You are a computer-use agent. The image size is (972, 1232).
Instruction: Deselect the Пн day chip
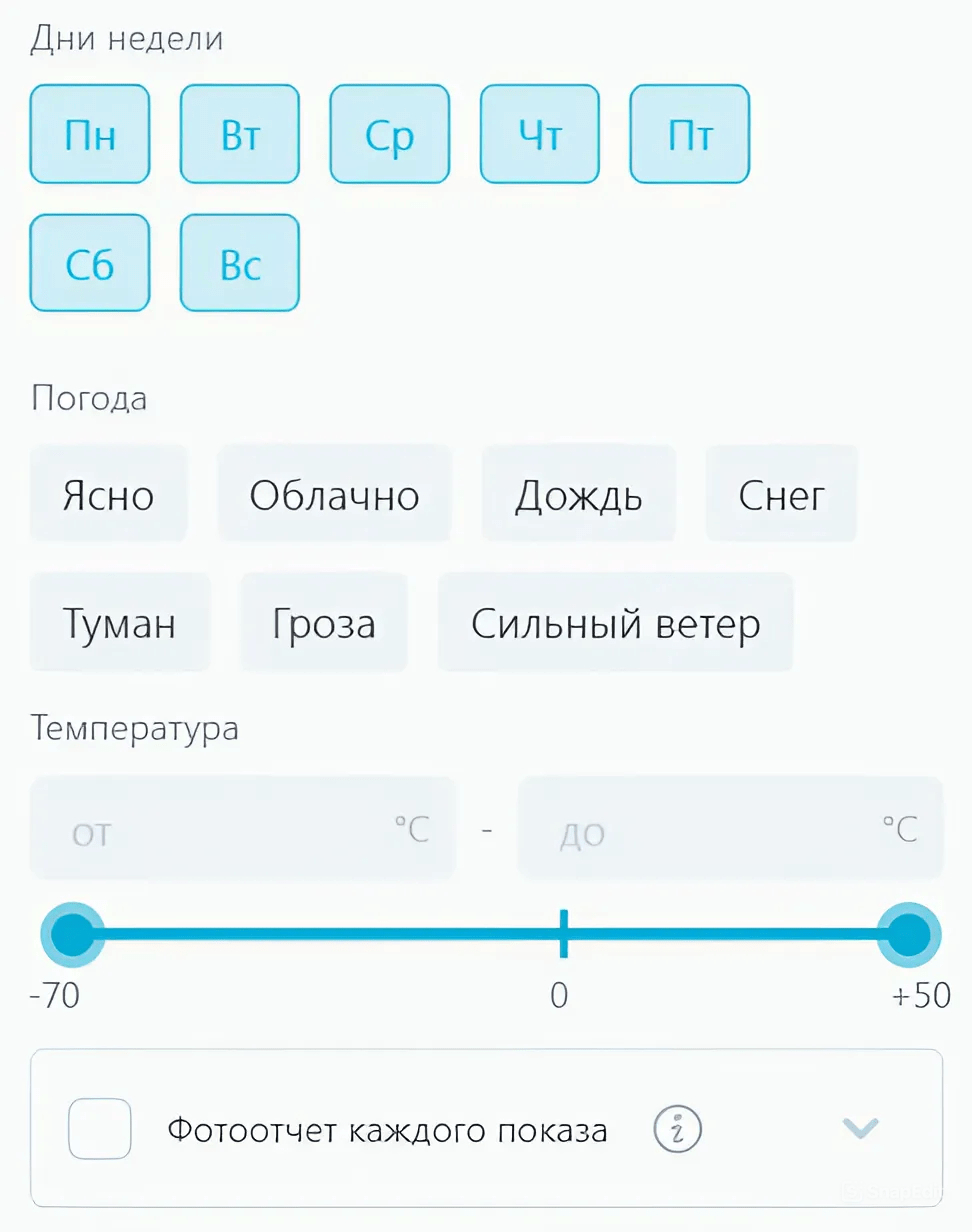89,134
